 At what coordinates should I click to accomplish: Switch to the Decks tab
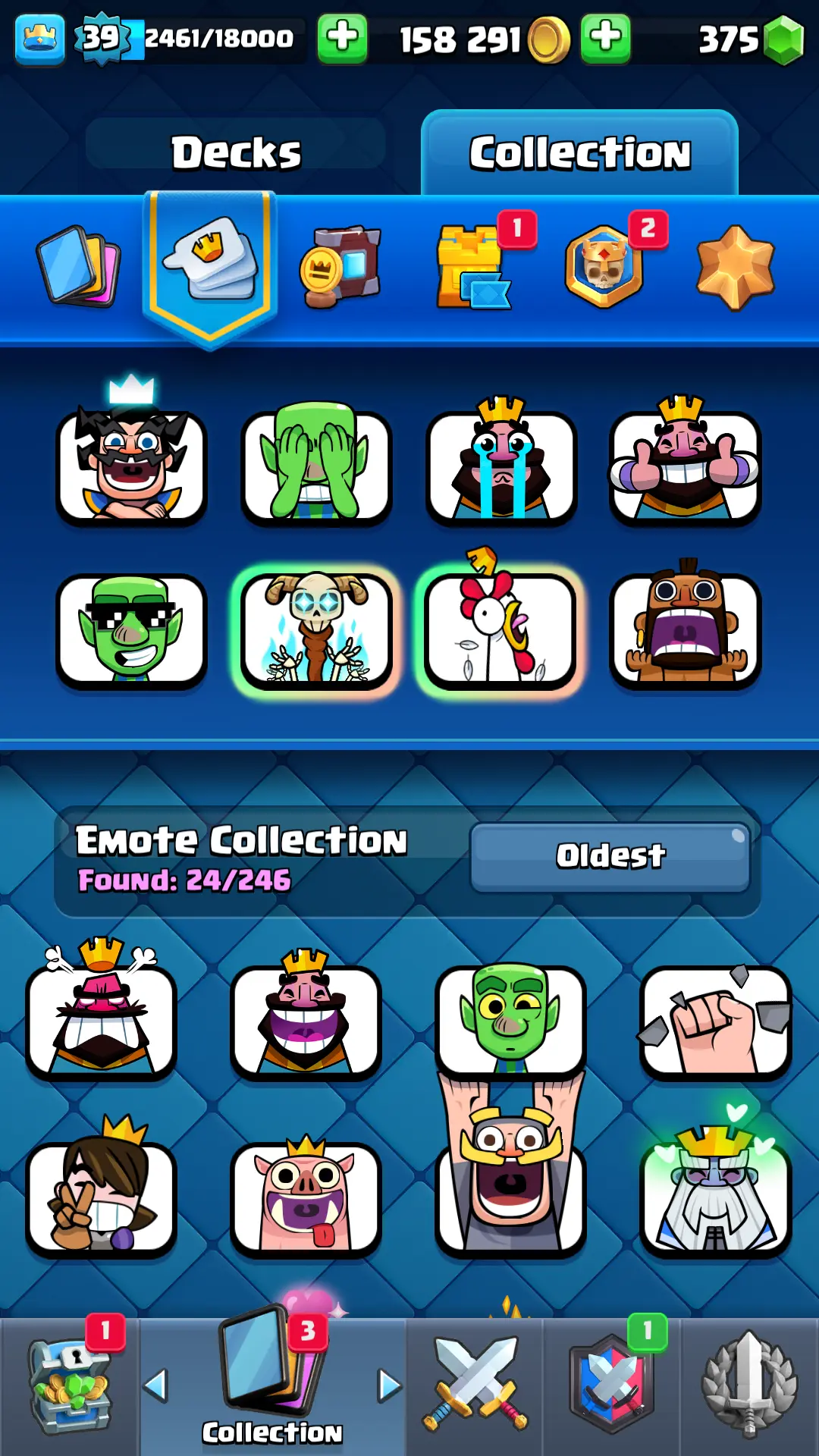pos(236,152)
